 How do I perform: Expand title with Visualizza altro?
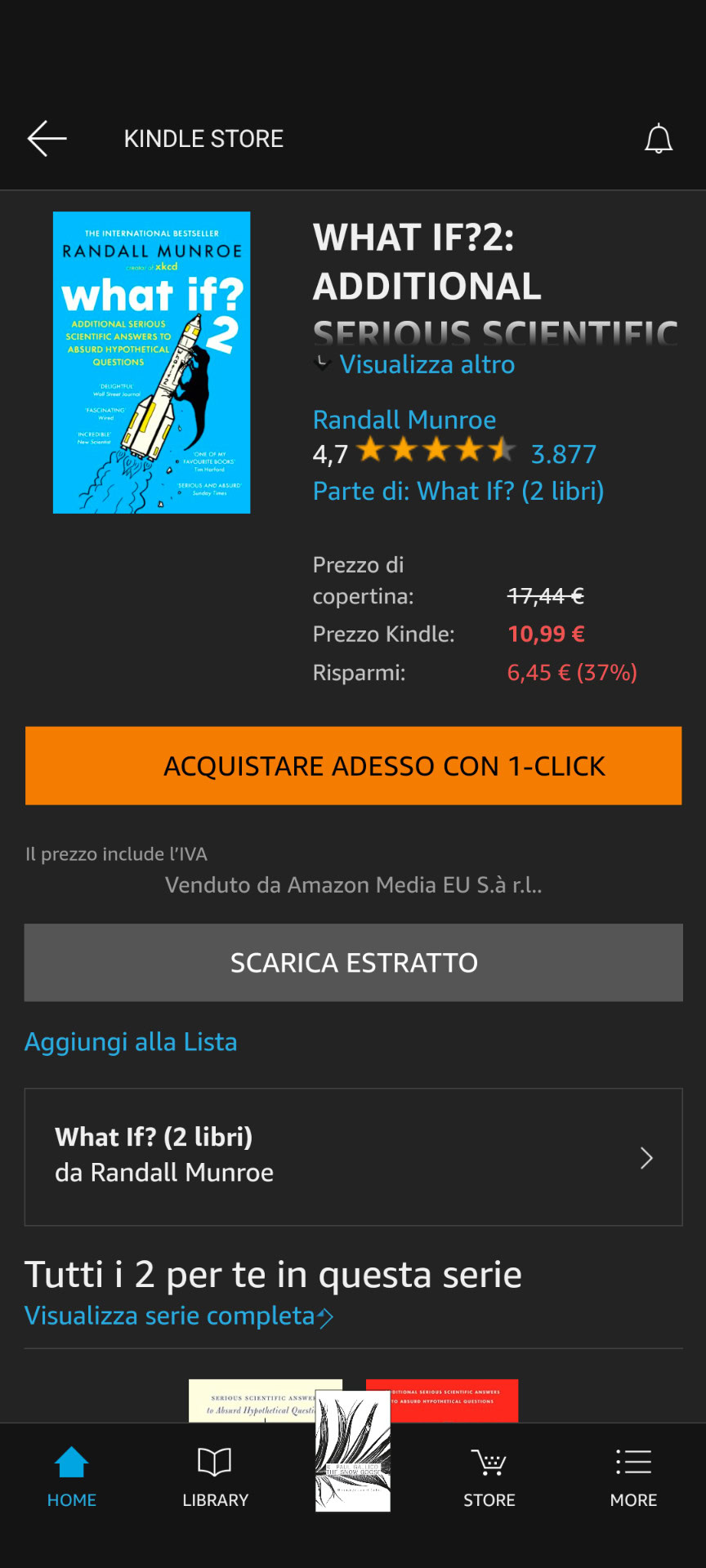(x=427, y=364)
